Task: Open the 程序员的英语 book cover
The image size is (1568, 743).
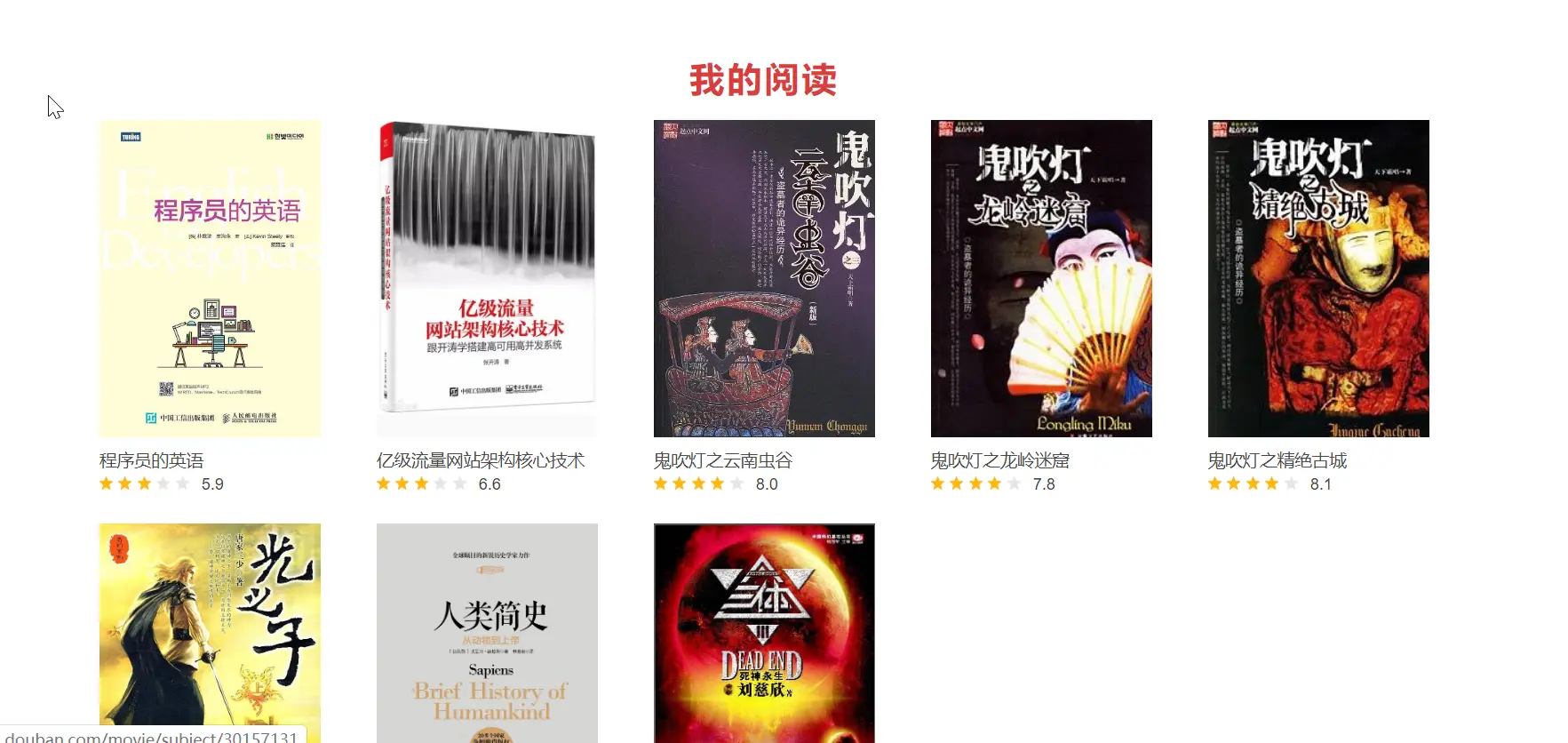Action: [210, 278]
